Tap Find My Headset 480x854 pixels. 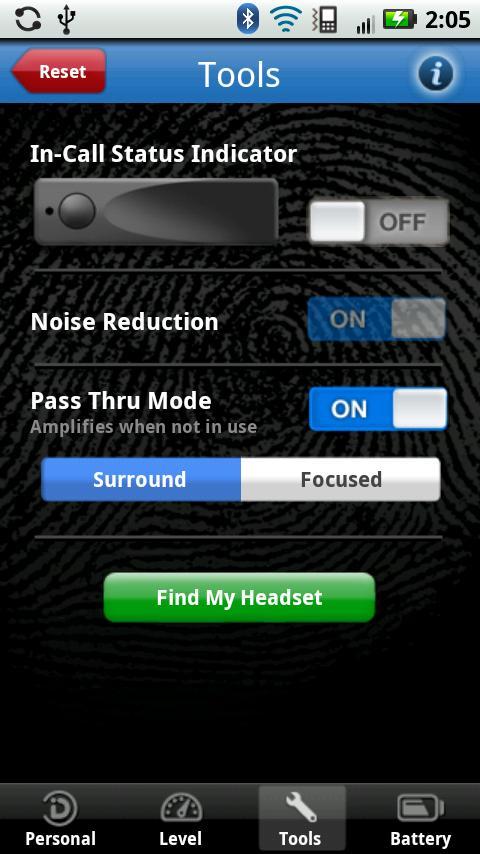coord(239,597)
